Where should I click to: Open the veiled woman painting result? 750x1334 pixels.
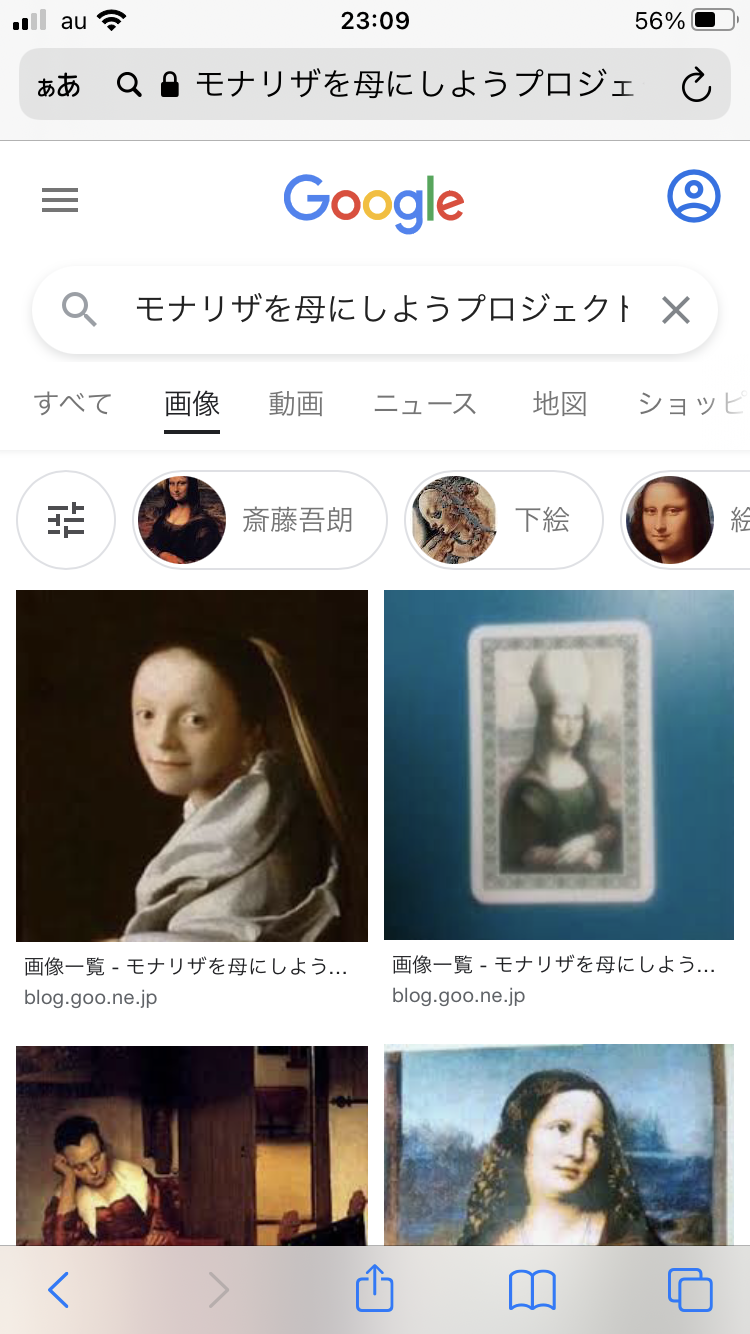tap(559, 1145)
